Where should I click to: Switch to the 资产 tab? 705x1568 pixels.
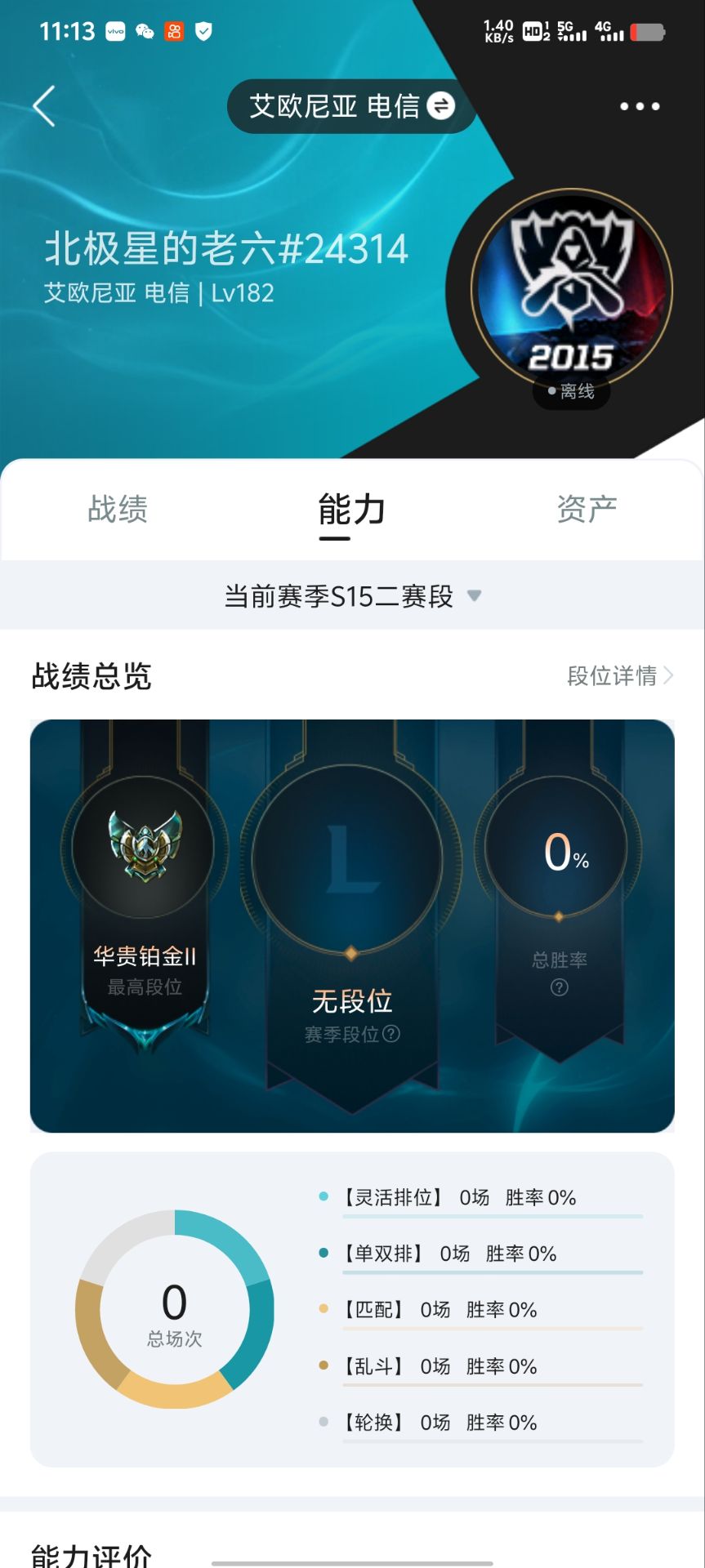[587, 509]
